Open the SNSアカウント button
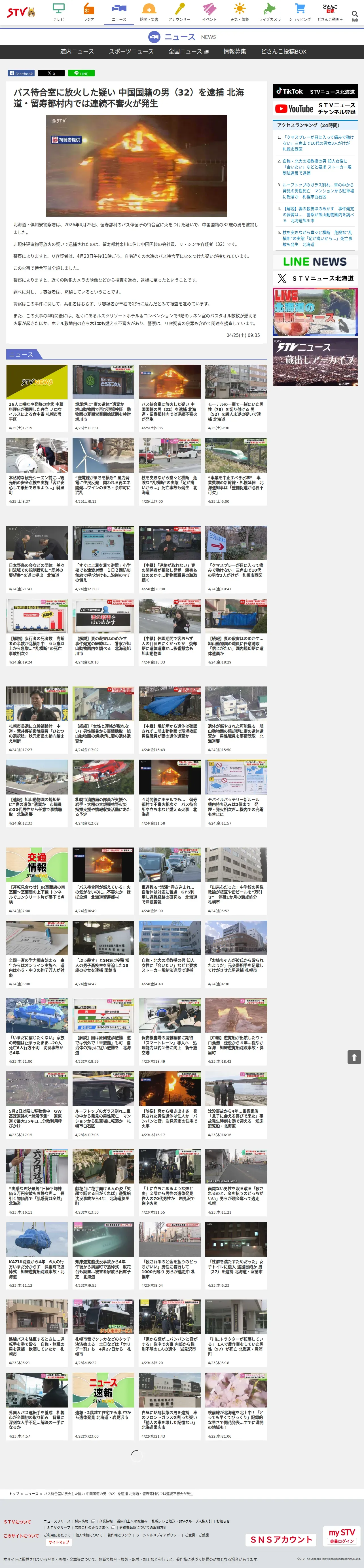364x1568 pixels. 281,1539
